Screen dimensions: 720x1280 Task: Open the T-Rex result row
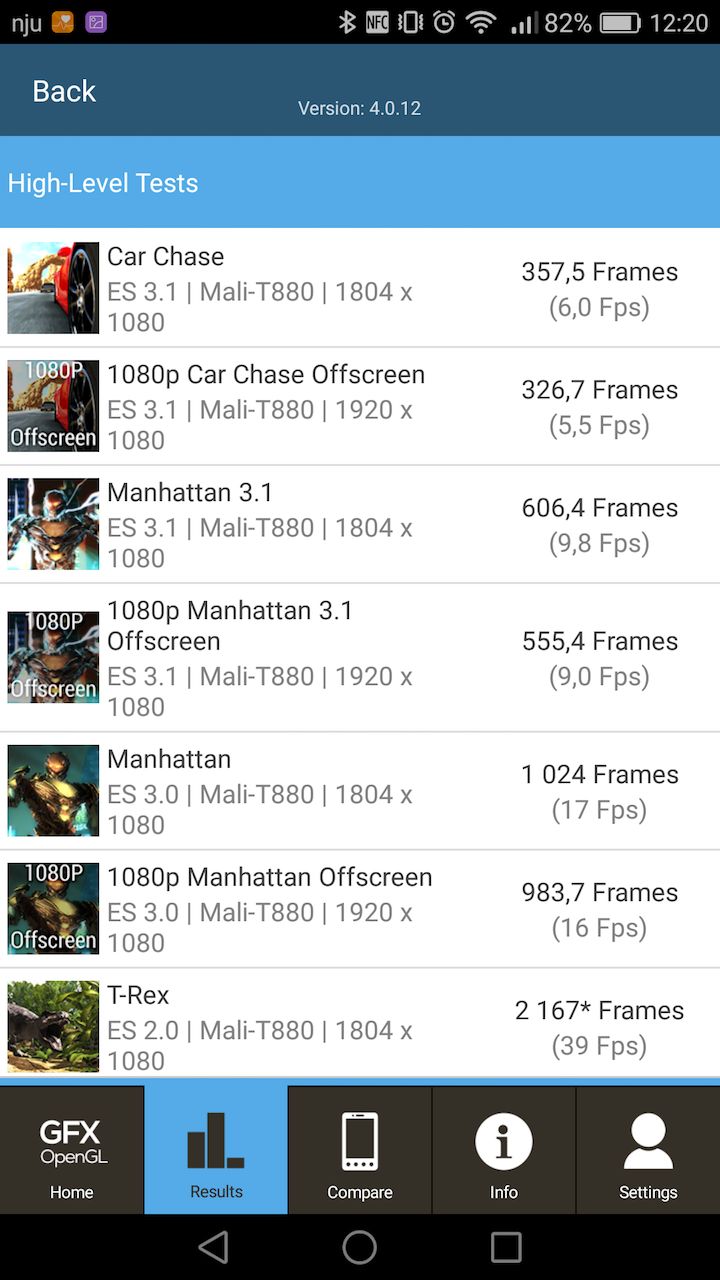pos(360,1026)
